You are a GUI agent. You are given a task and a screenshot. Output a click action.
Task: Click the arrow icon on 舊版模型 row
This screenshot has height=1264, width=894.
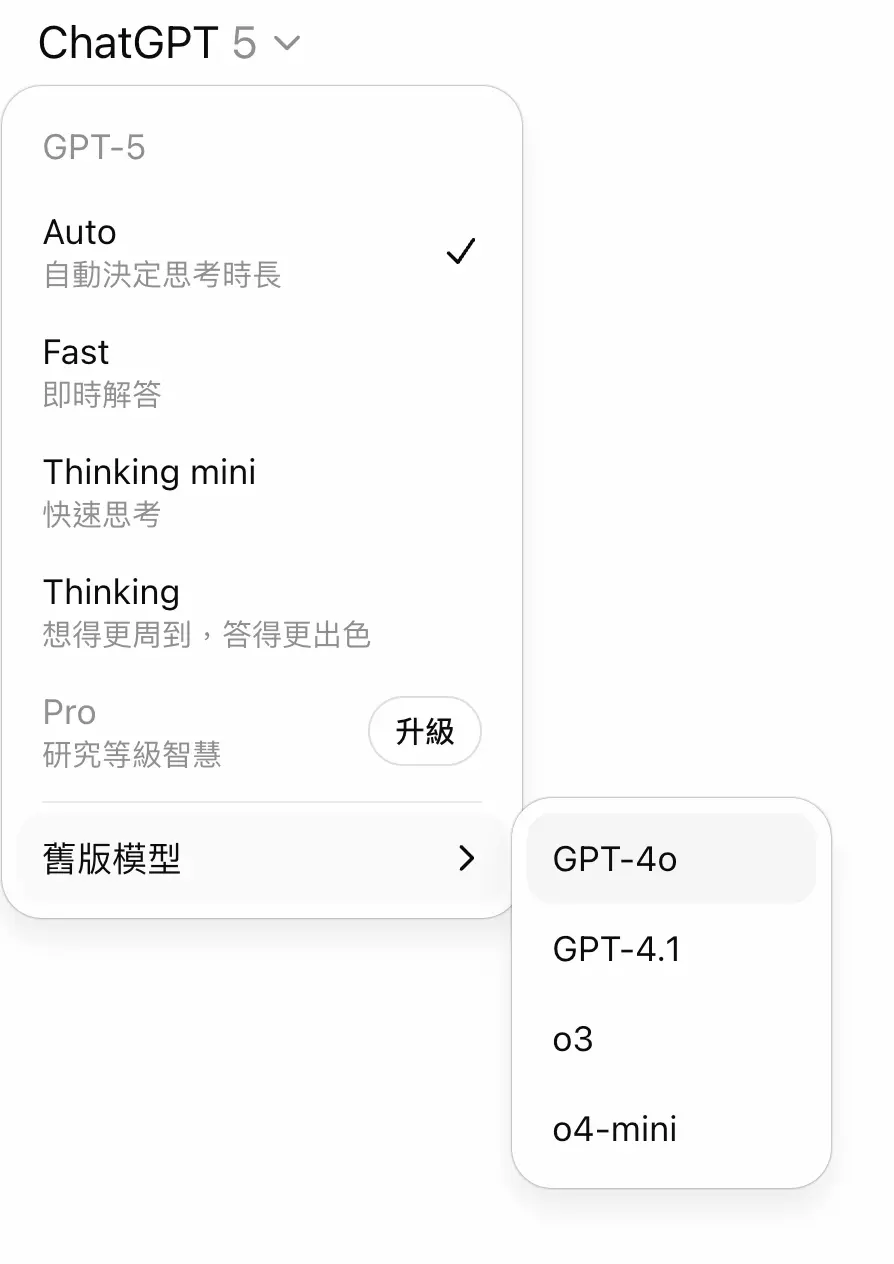point(465,858)
